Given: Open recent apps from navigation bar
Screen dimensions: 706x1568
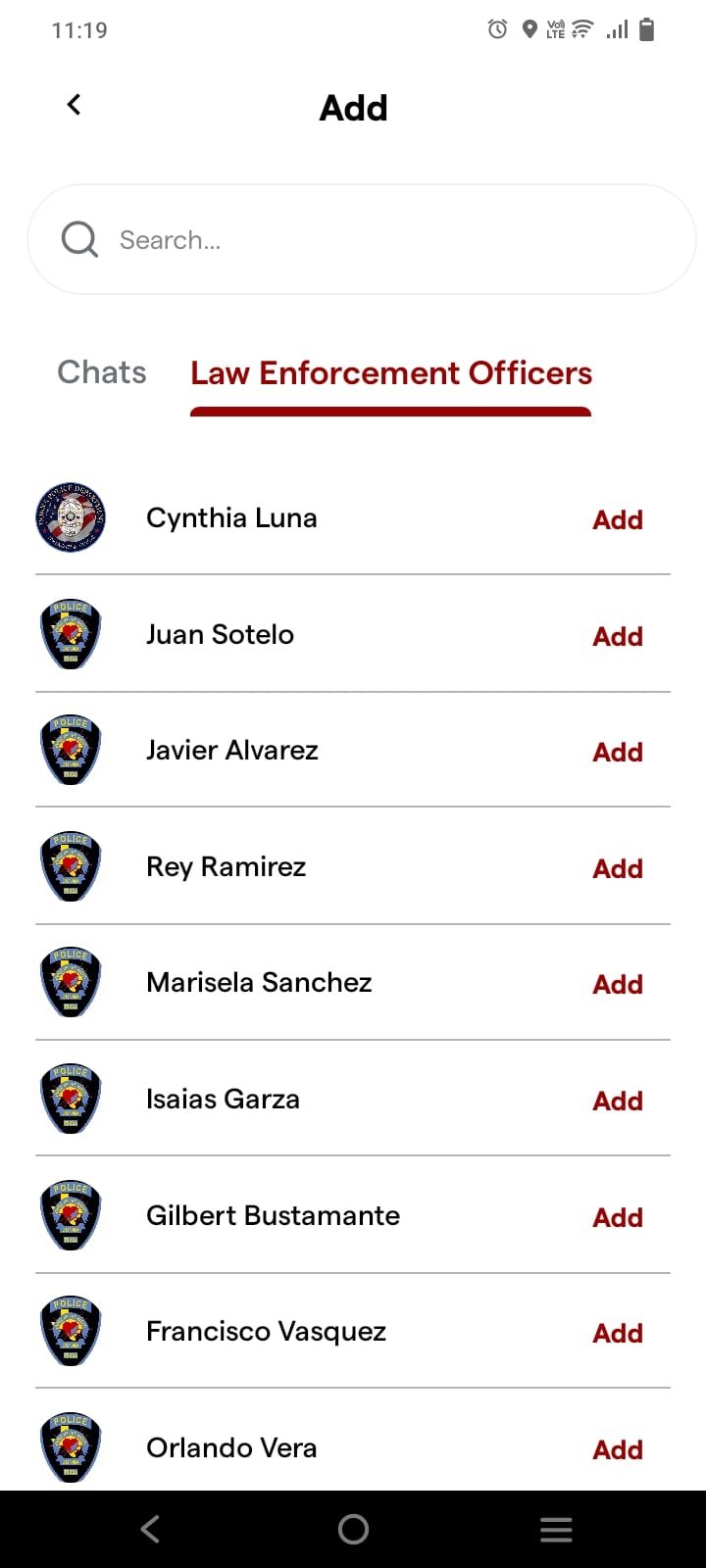Looking at the screenshot, I should click(x=556, y=1529).
